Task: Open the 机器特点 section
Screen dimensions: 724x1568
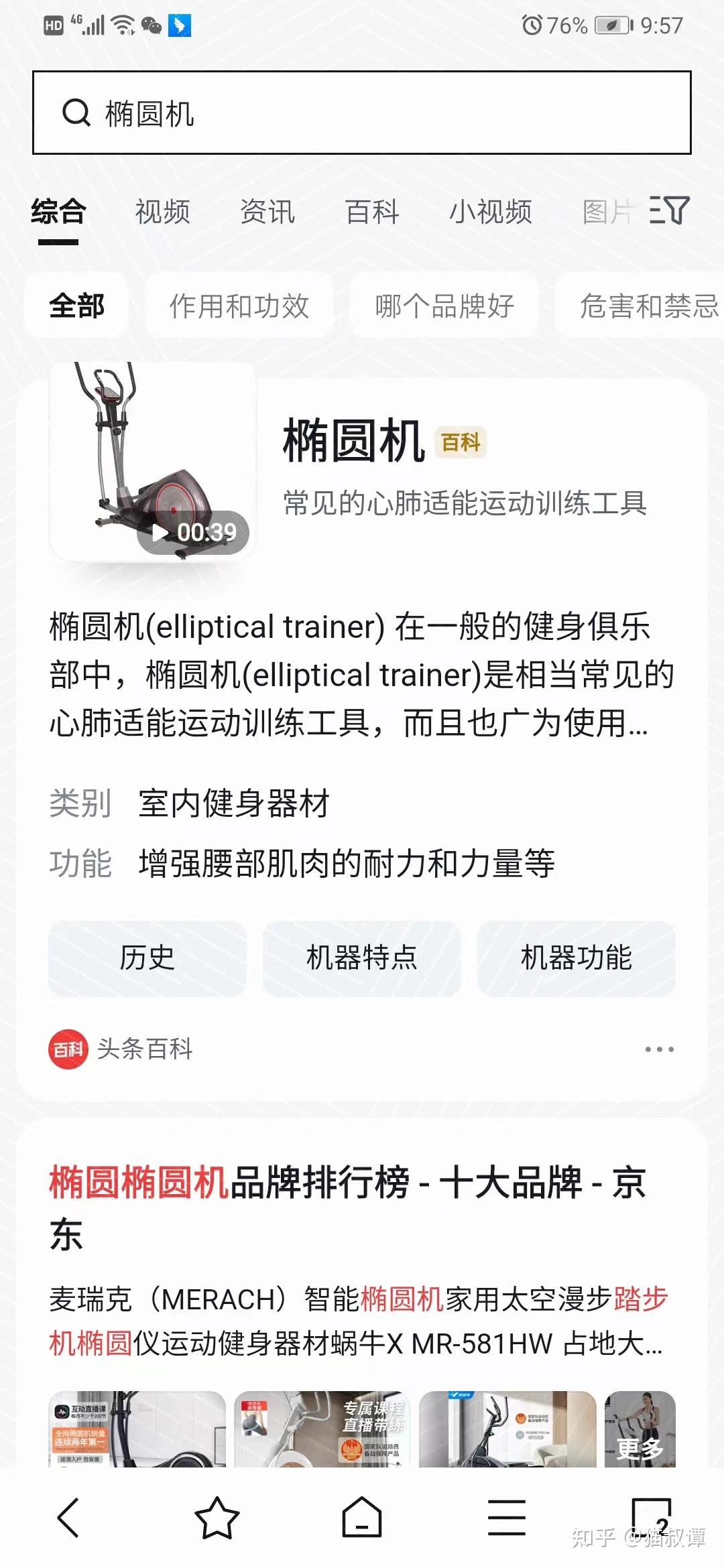Action: (361, 958)
